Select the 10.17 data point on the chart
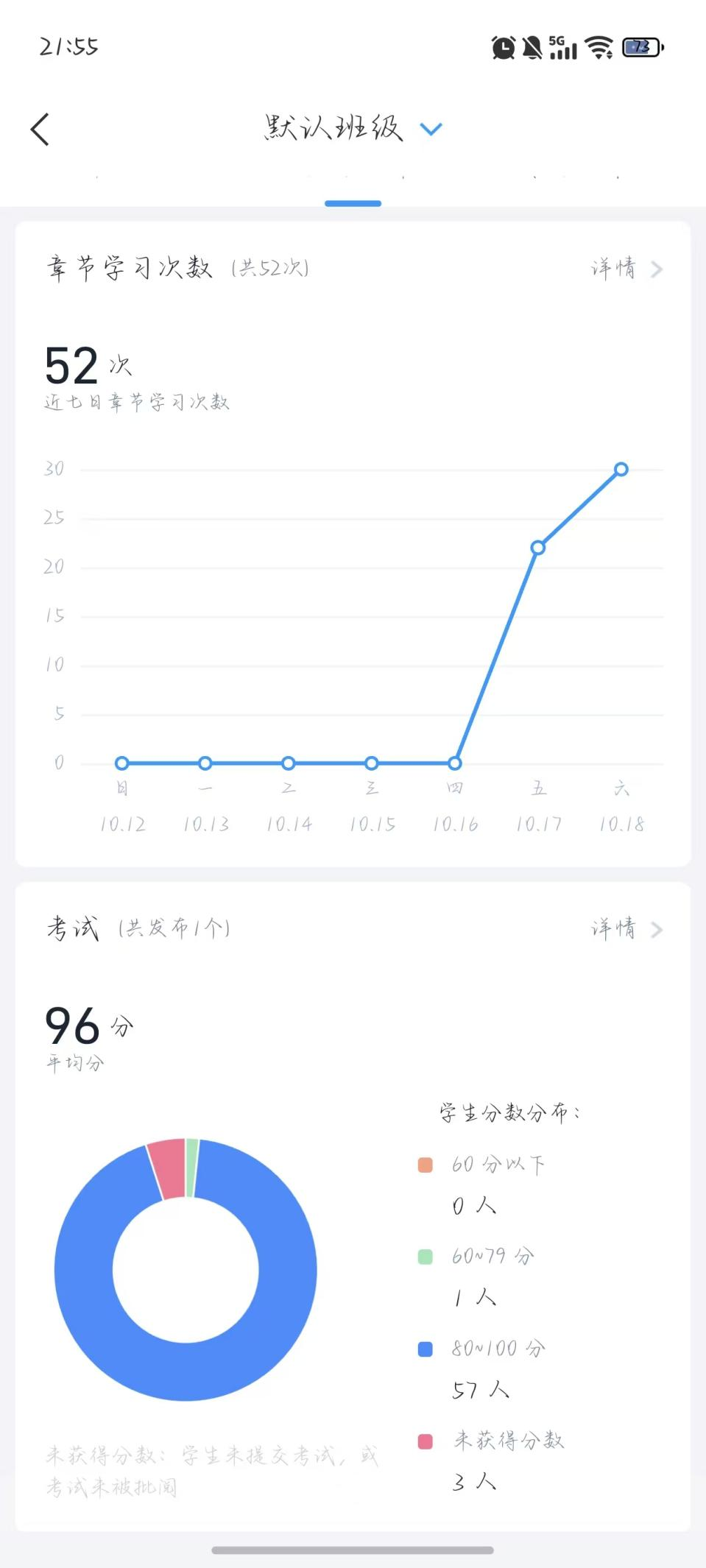 click(538, 548)
